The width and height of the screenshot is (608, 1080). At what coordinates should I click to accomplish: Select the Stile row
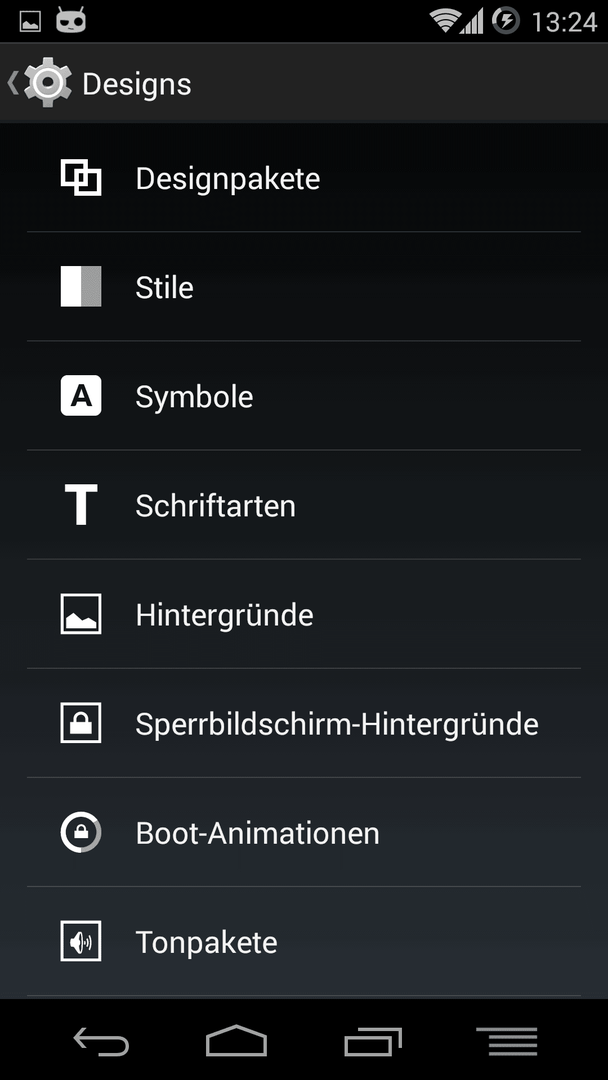coord(304,287)
